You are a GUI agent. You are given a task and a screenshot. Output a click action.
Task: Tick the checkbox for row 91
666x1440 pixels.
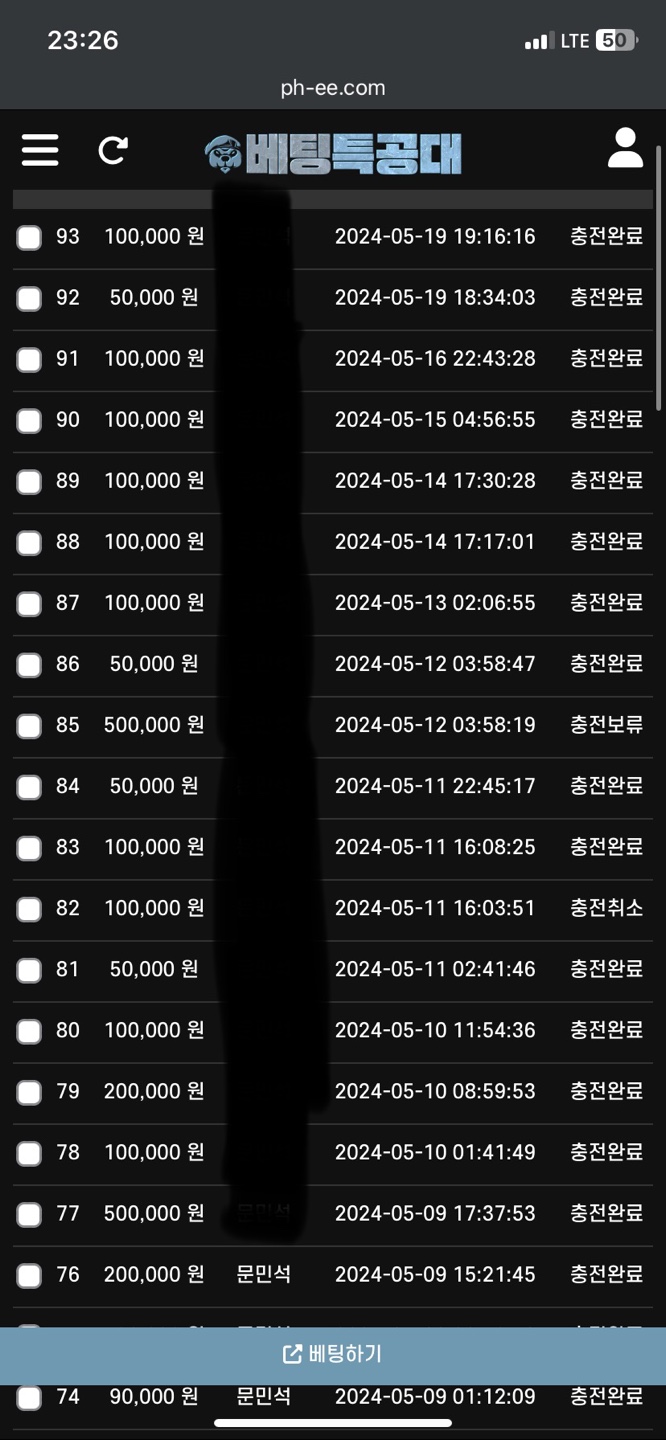tap(29, 359)
